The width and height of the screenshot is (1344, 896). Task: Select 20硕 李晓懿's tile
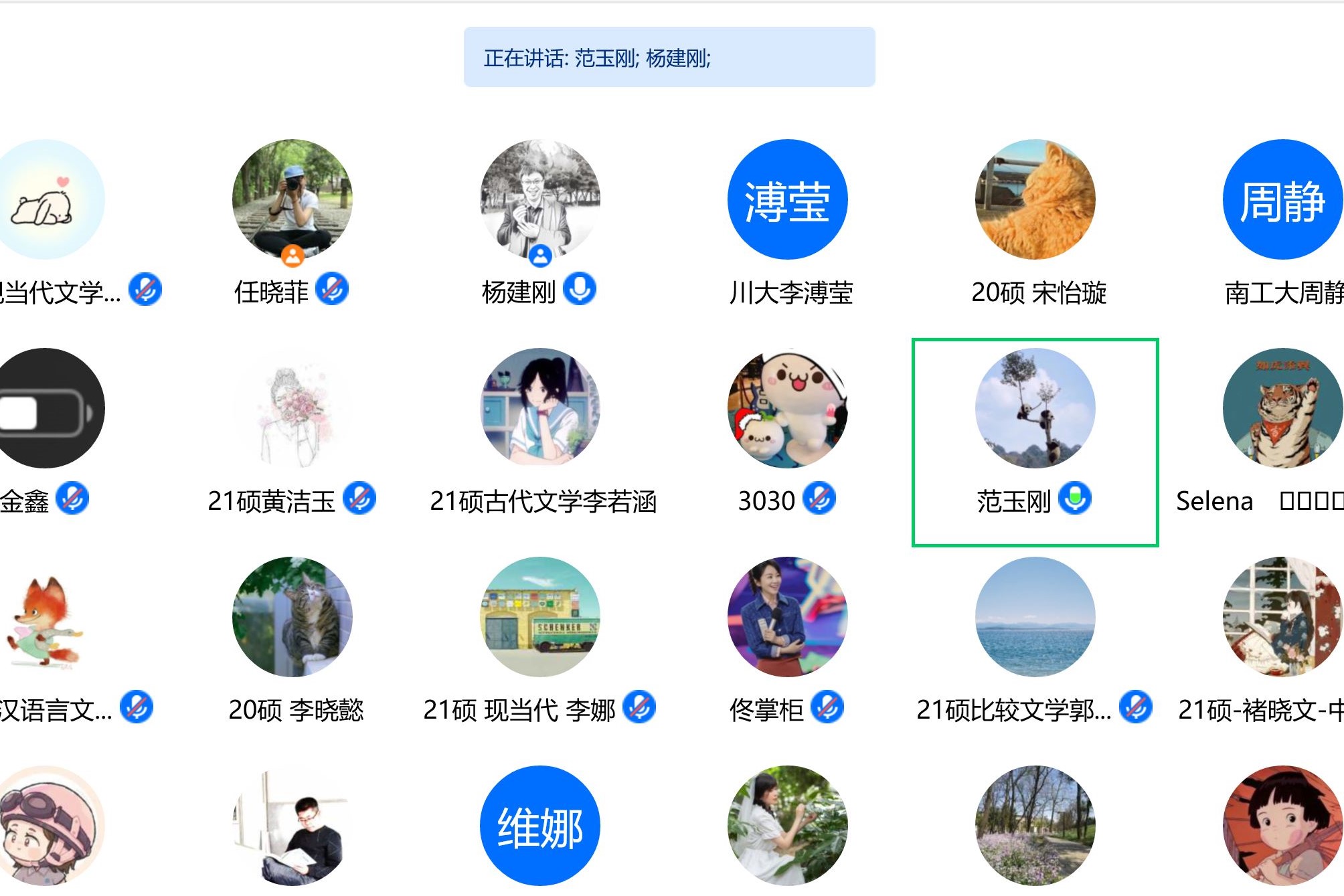(292, 617)
